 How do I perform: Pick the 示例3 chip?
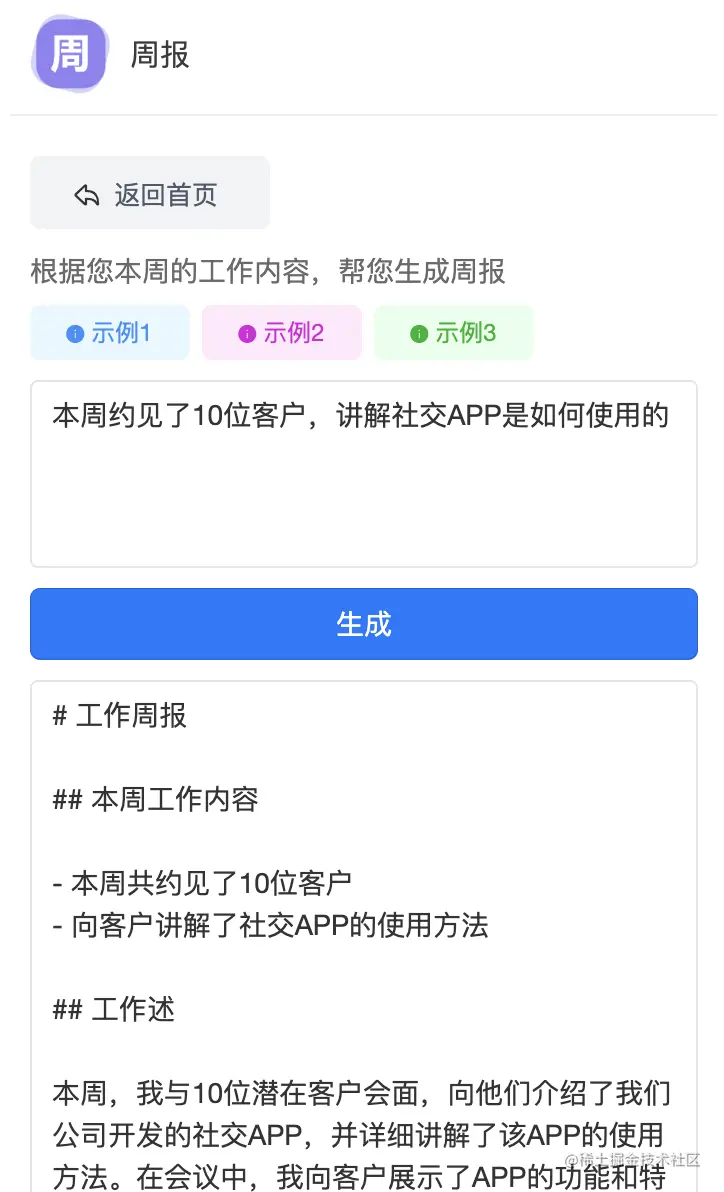[454, 333]
